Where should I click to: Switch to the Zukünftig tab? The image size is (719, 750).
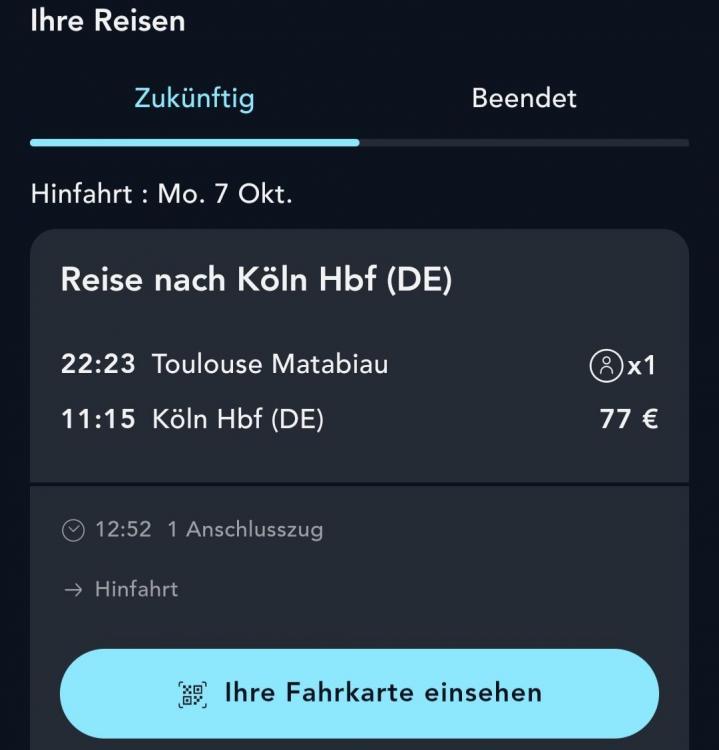(194, 98)
